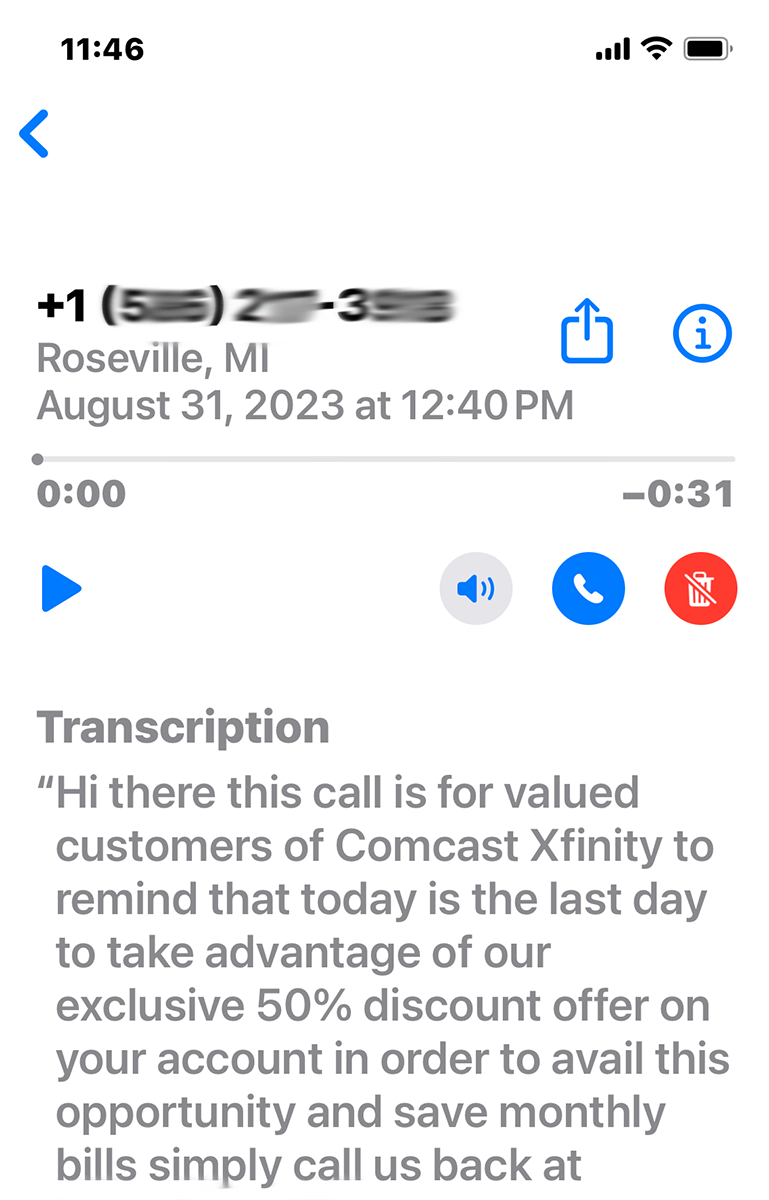Play the voicemail message
The height and width of the screenshot is (1200, 769).
point(60,588)
